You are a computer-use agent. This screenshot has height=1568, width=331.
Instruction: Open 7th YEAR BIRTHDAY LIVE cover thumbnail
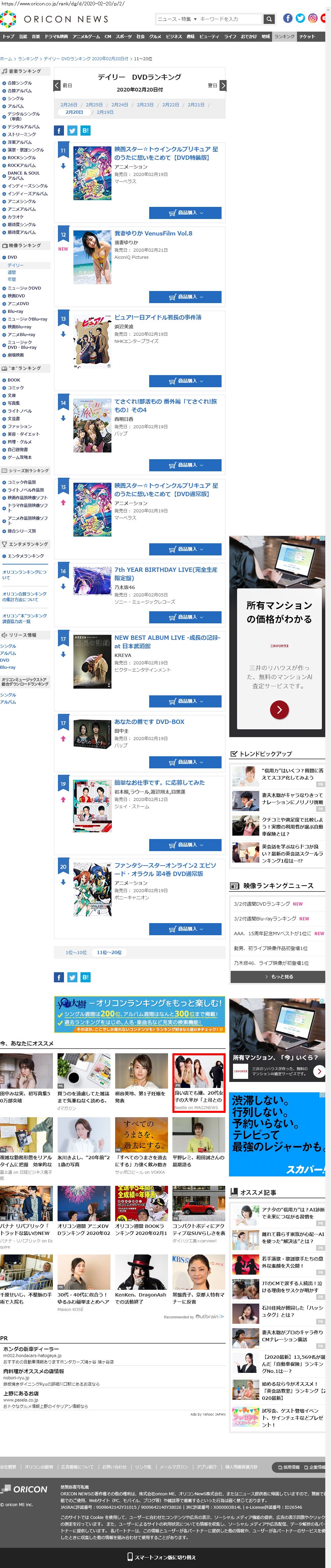(92, 580)
